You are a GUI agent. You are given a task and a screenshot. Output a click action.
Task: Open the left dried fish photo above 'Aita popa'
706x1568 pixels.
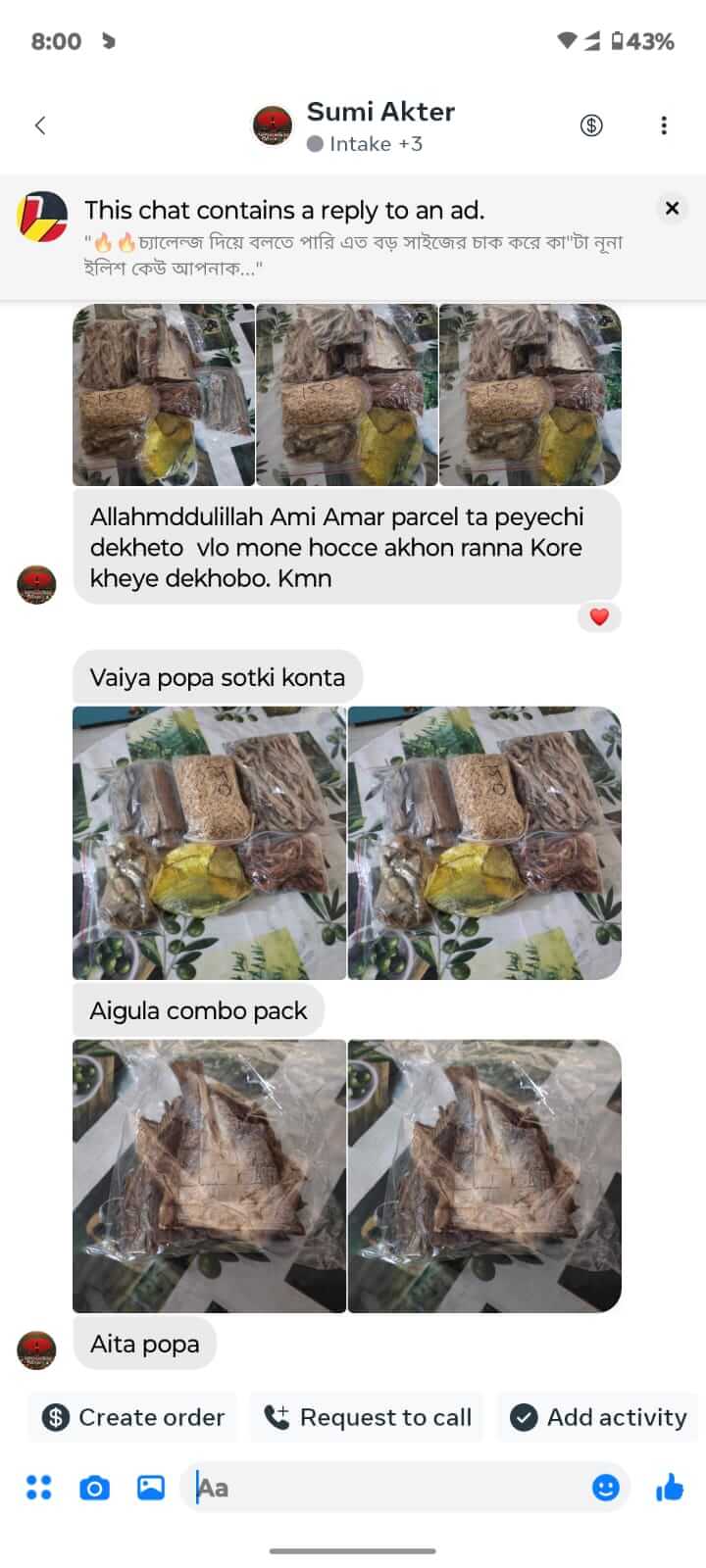[209, 1176]
